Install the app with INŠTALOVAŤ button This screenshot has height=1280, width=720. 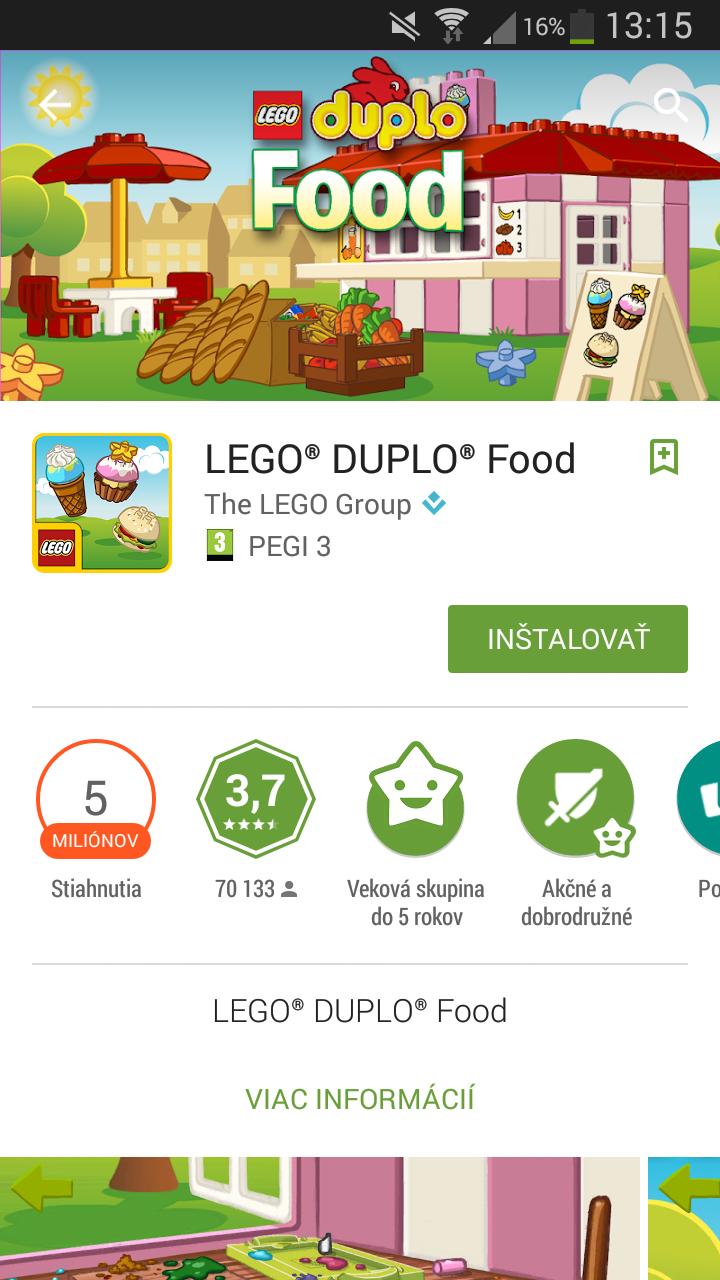(567, 639)
